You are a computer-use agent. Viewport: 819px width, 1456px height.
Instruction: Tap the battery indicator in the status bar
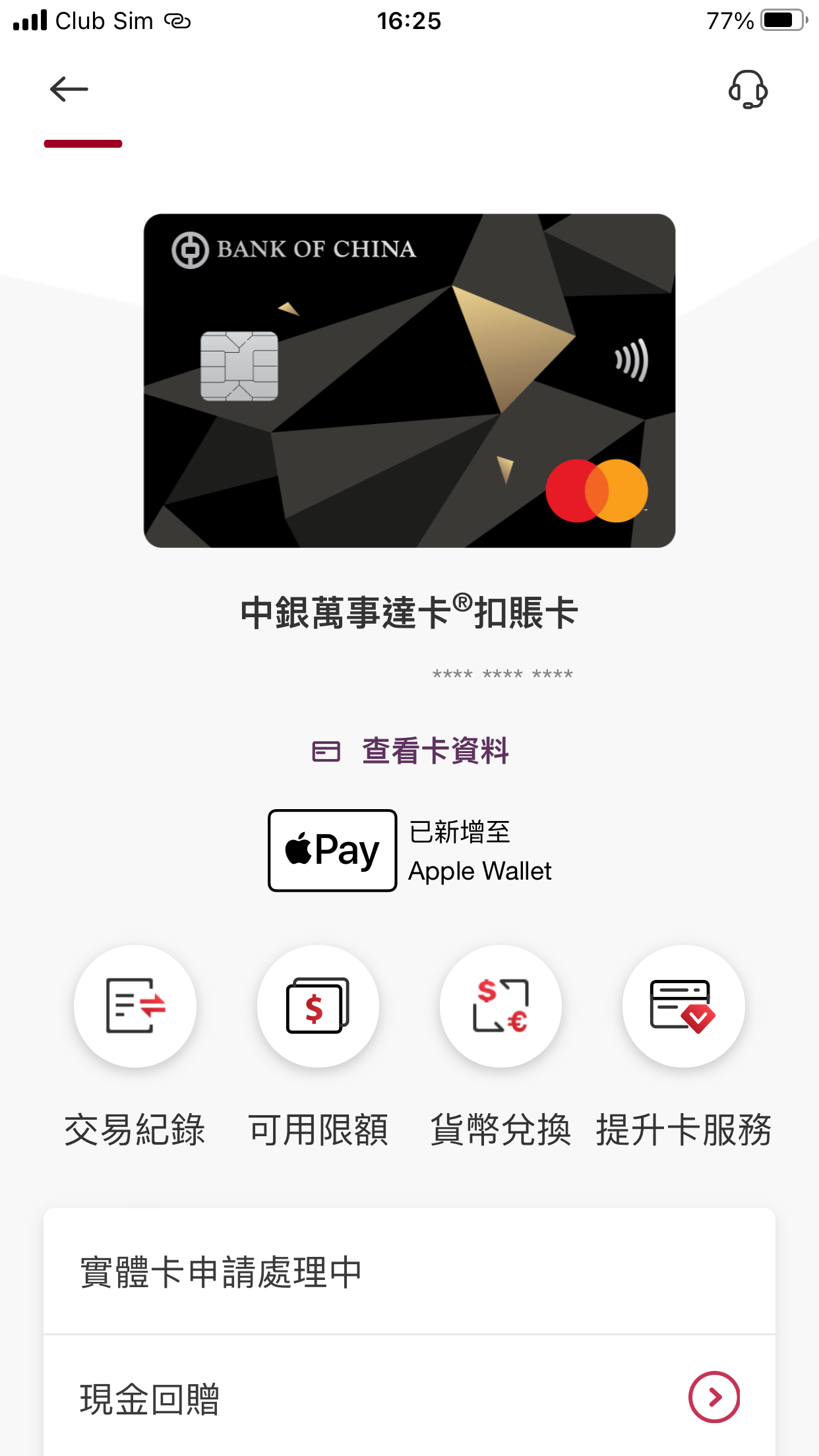tap(781, 20)
